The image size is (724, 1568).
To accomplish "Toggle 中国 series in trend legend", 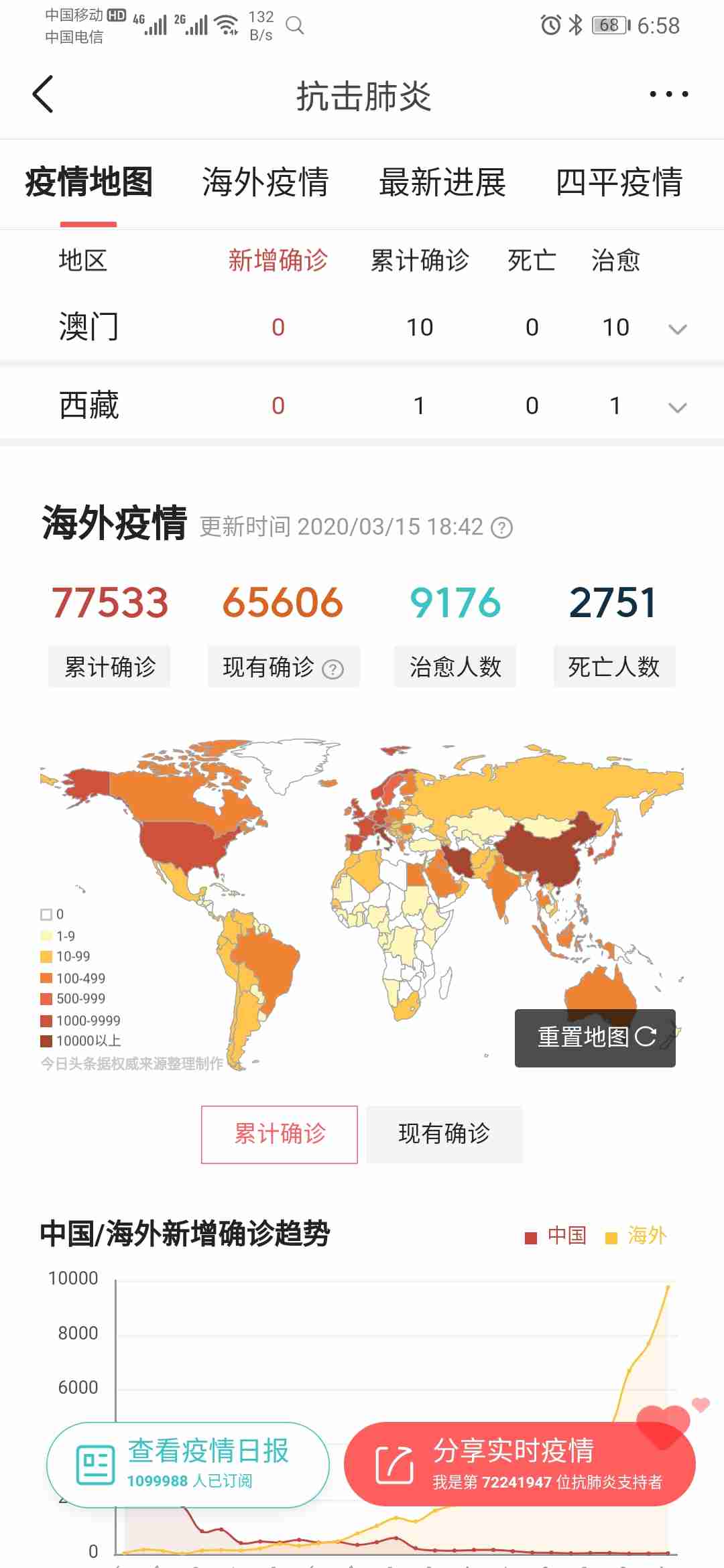I will point(556,1236).
